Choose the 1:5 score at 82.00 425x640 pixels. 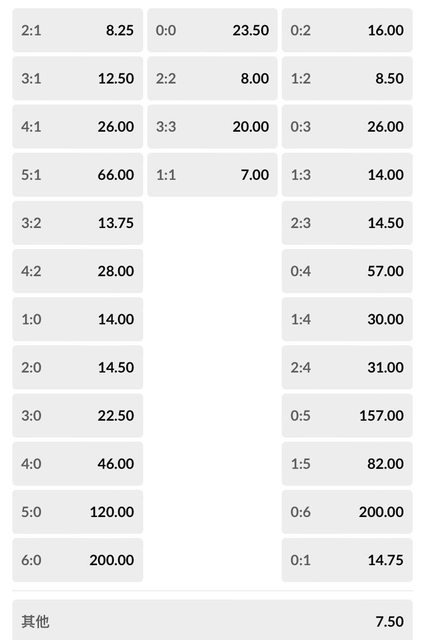click(347, 464)
